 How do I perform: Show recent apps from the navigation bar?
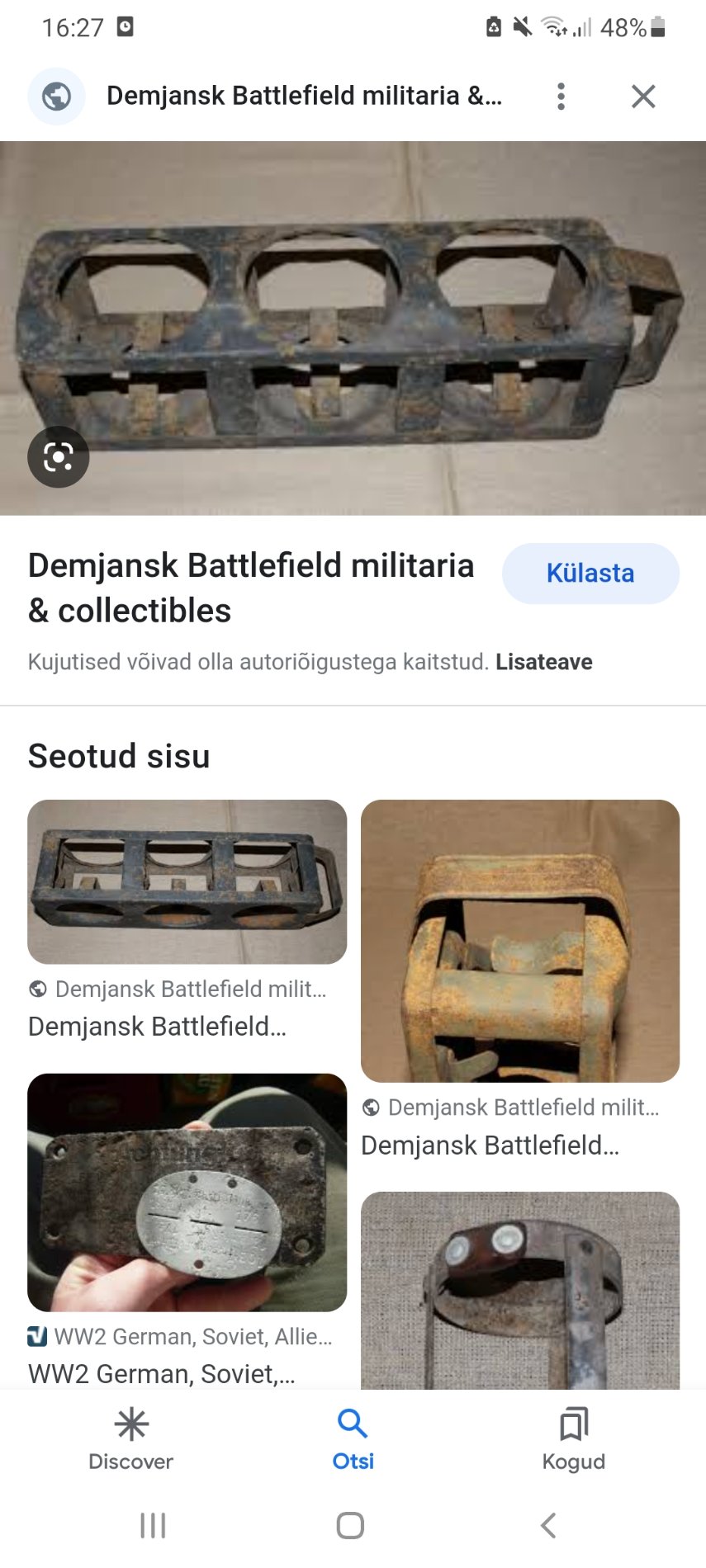(153, 1525)
